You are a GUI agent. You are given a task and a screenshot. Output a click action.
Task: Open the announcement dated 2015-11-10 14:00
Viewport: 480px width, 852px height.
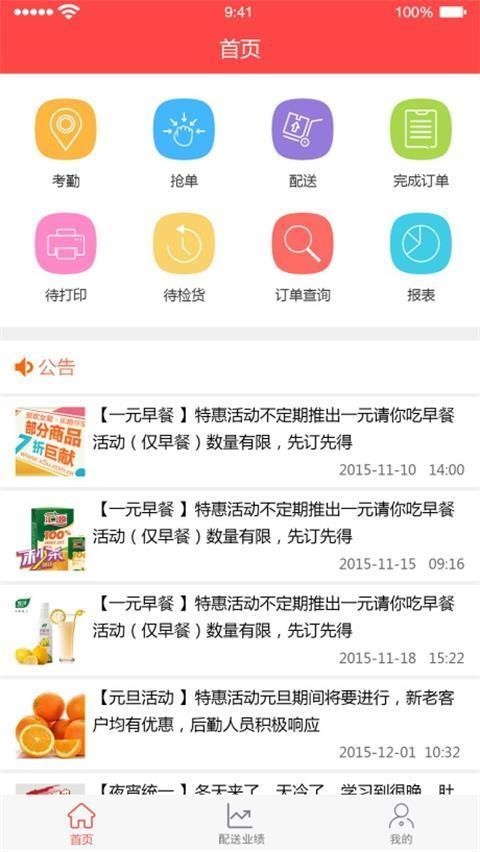(240, 442)
